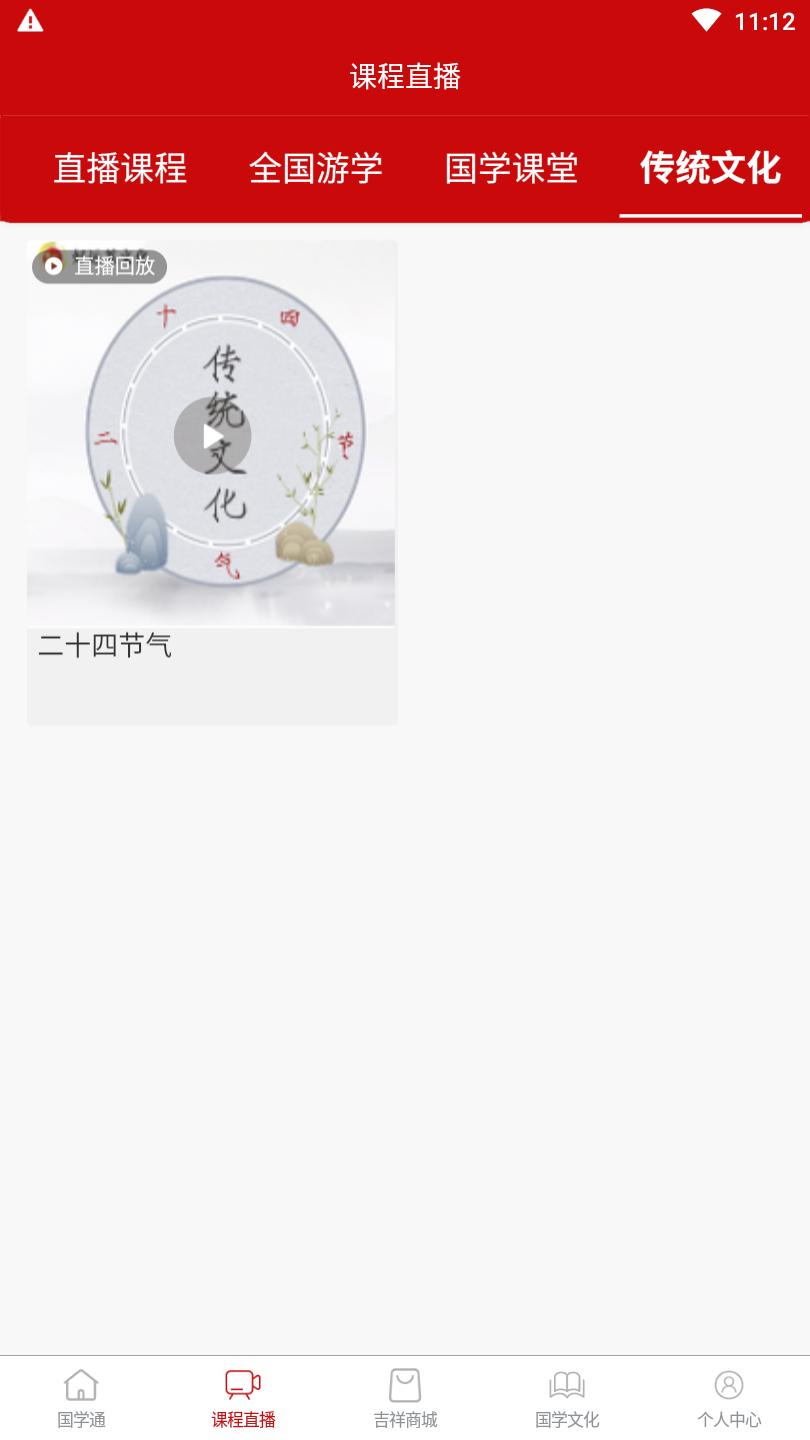Select the 国学通 home icon in bottom navigation
The width and height of the screenshot is (810, 1440).
(81, 1385)
